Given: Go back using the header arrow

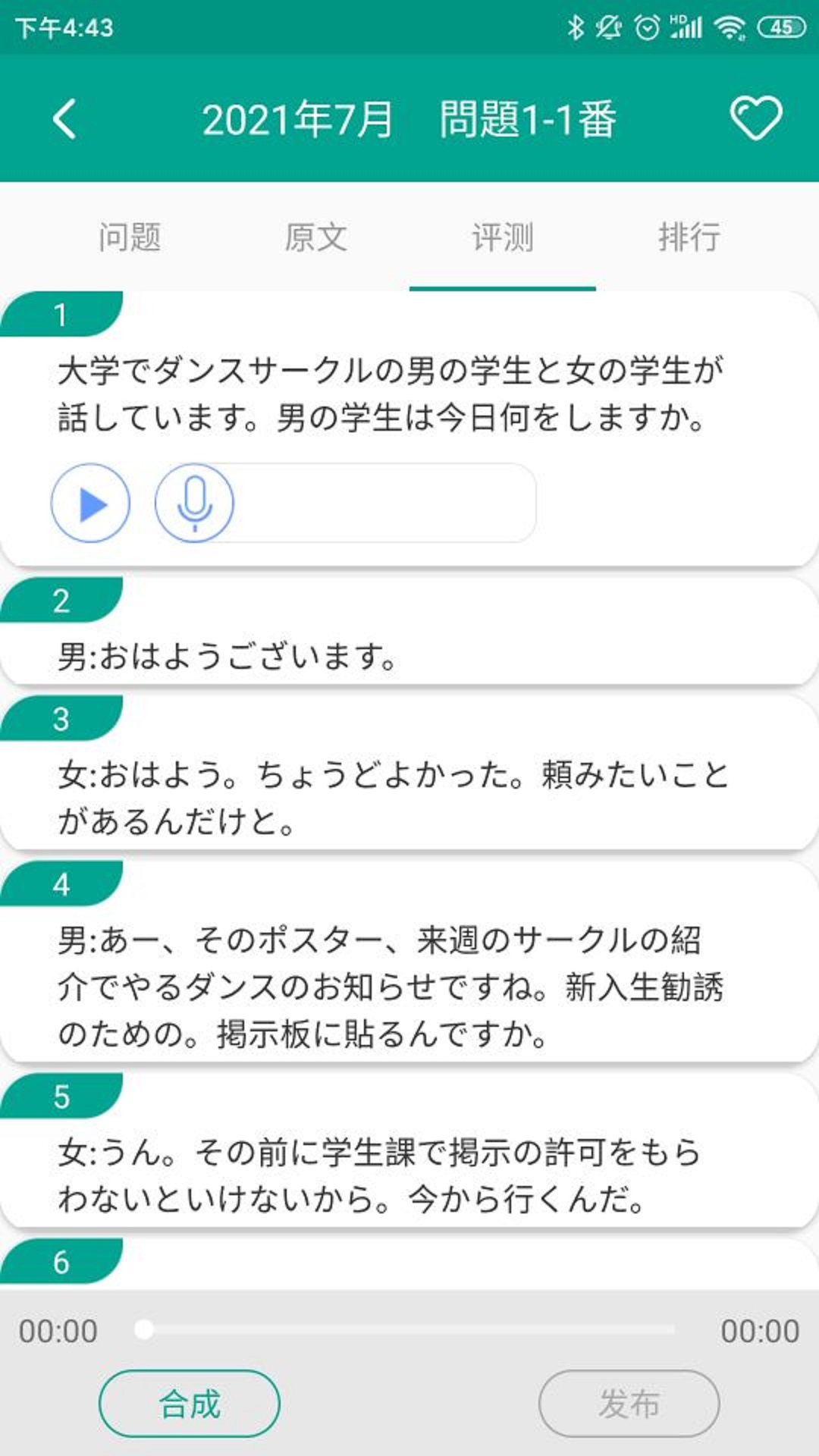Looking at the screenshot, I should 65,119.
